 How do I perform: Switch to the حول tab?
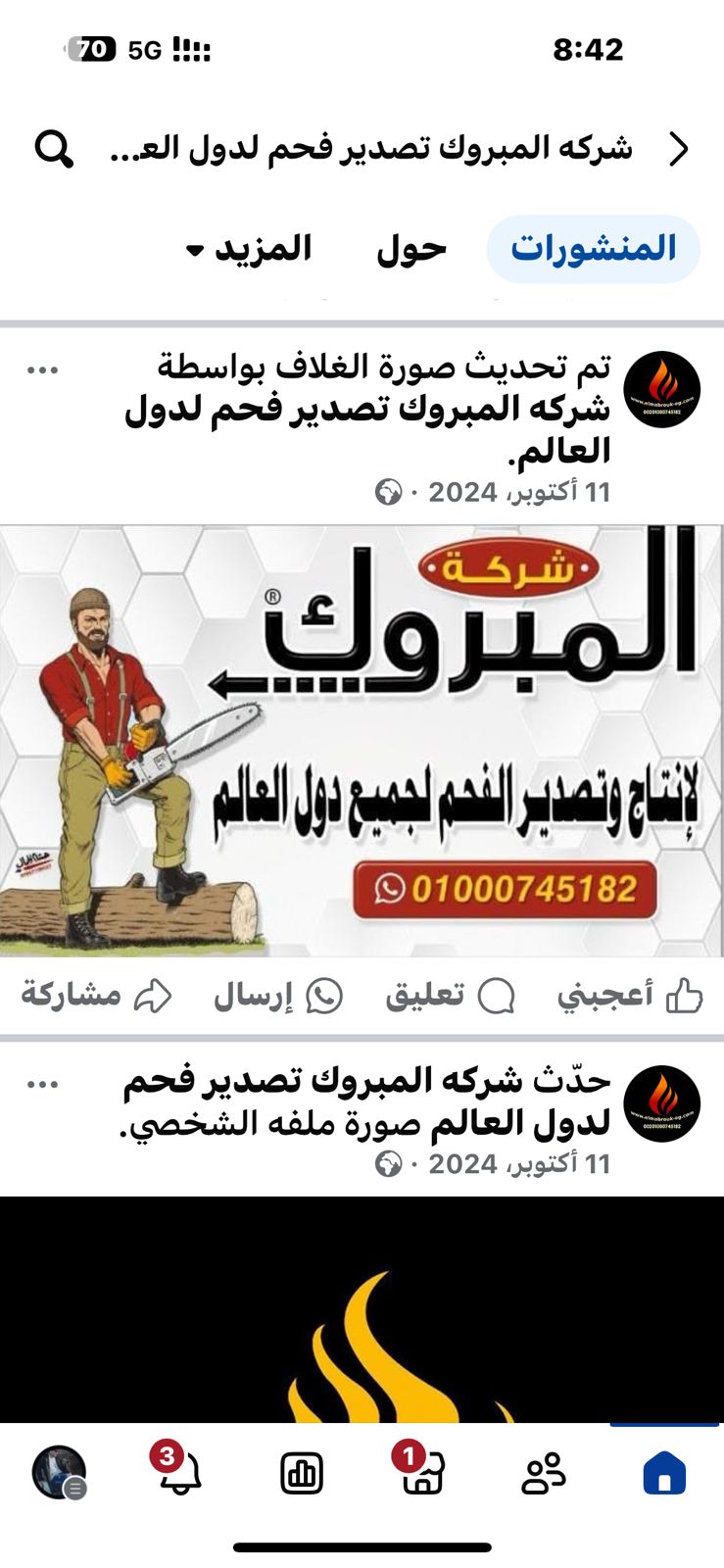[411, 249]
